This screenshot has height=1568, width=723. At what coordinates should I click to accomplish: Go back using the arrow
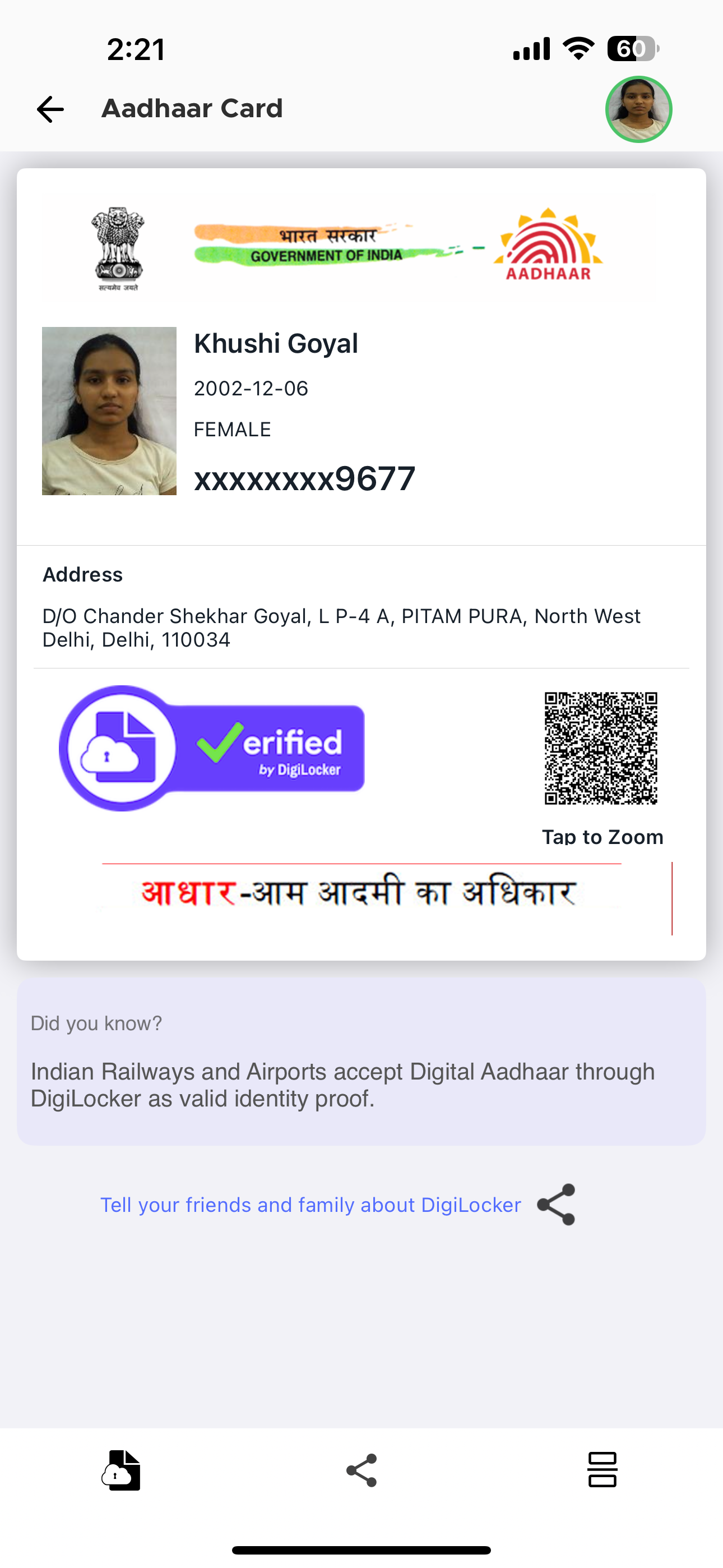point(50,109)
